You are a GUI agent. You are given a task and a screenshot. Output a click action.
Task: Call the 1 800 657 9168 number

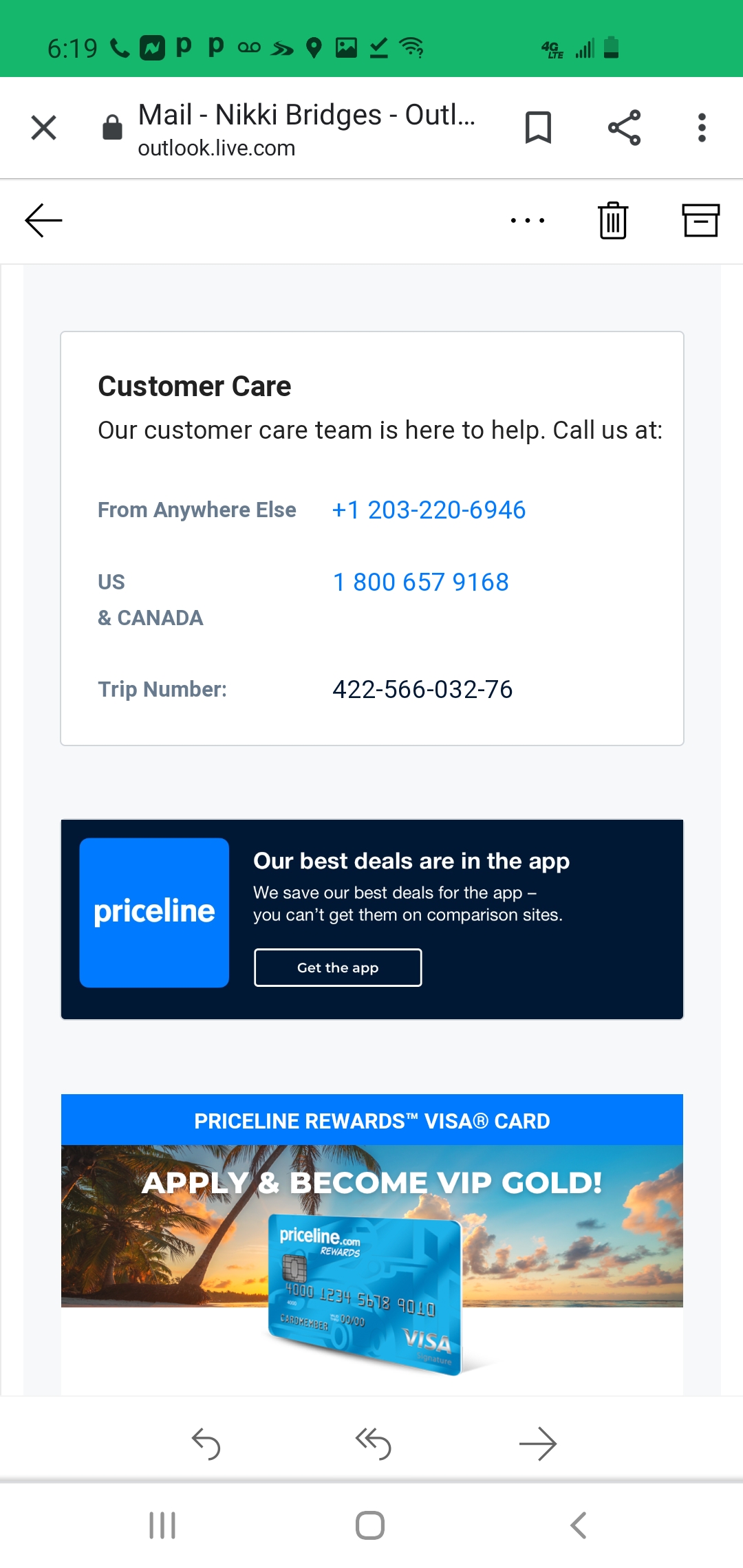(420, 582)
